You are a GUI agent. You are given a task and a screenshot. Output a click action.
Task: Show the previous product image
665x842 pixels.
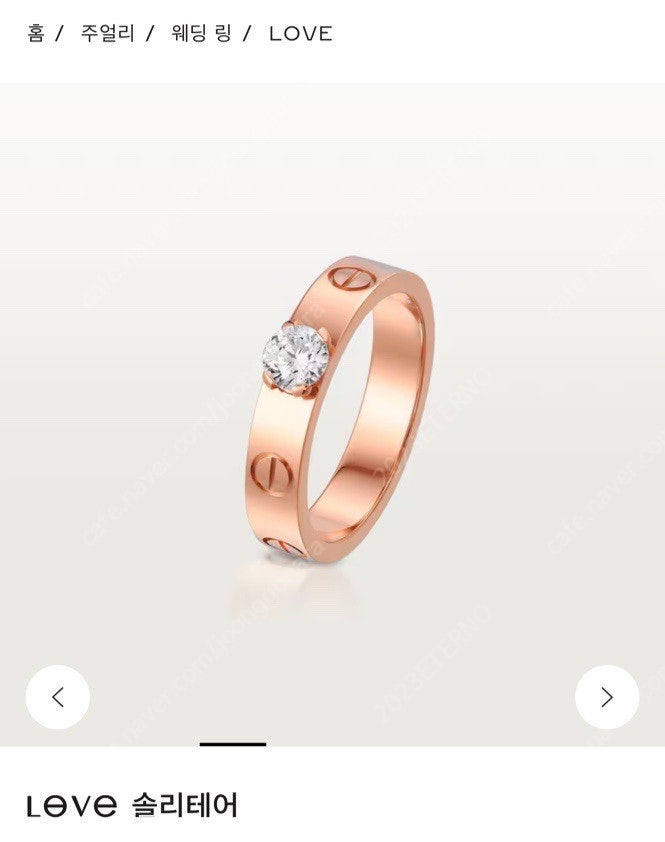(x=58, y=697)
